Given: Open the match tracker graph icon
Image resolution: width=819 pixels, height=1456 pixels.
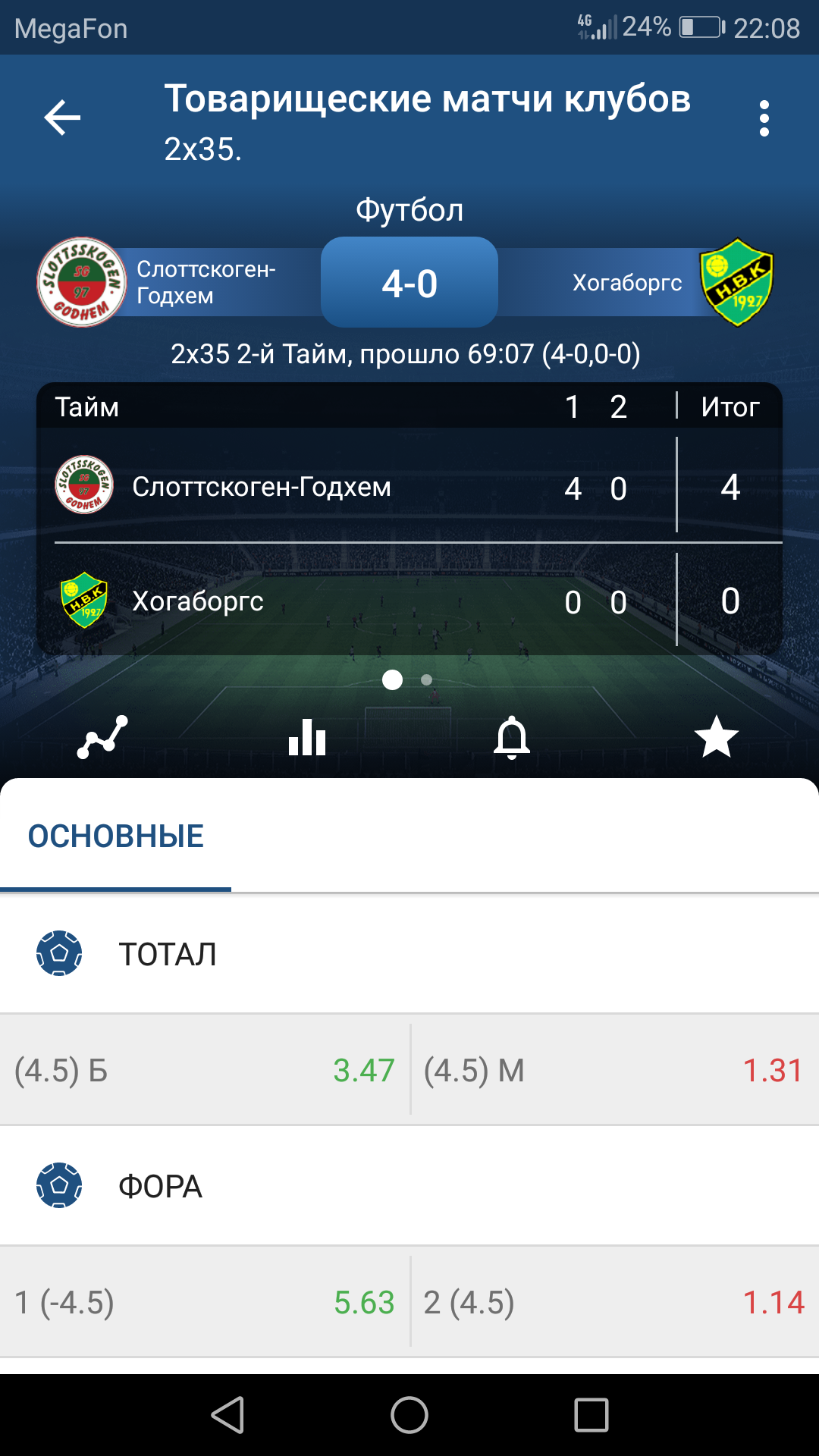Looking at the screenshot, I should (x=102, y=736).
